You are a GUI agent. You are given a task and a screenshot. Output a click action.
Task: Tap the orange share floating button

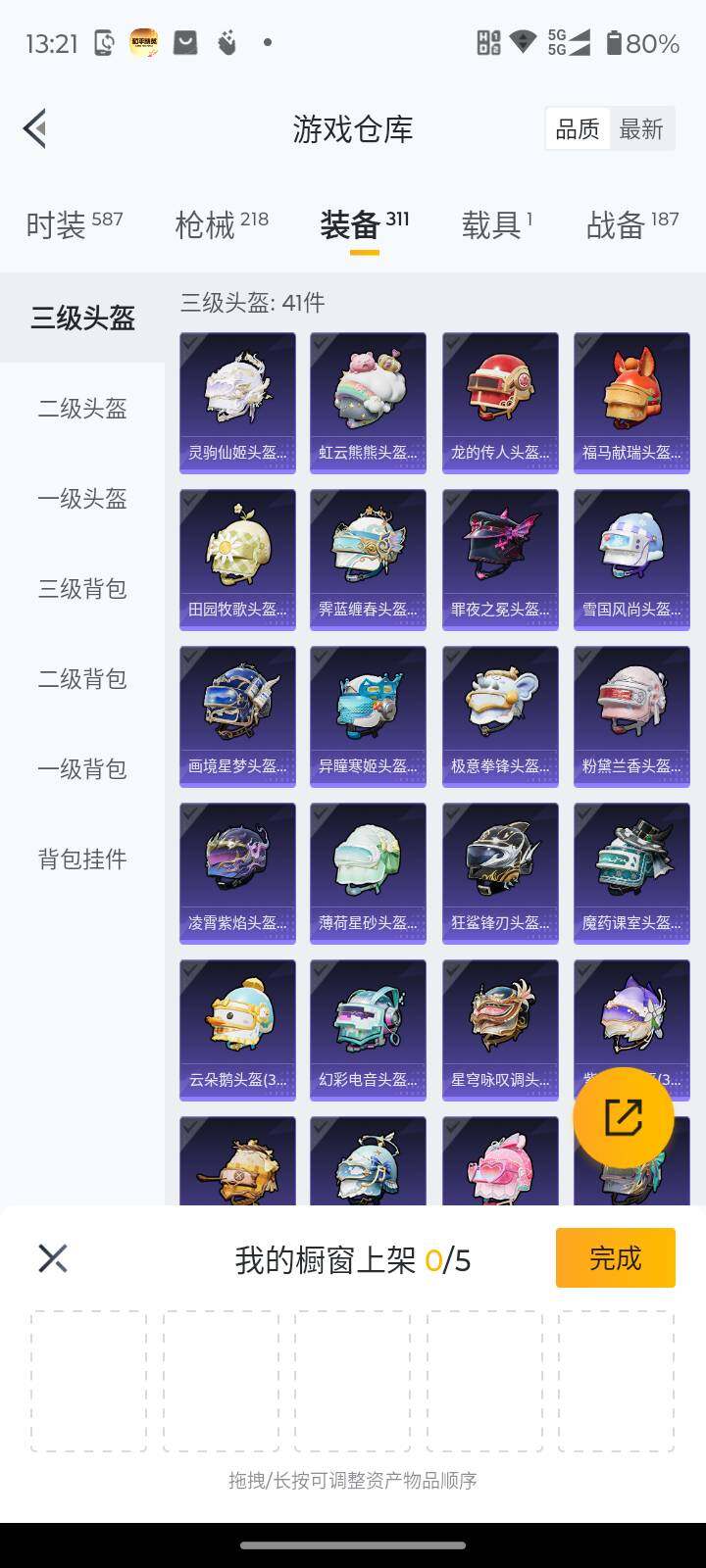click(623, 1117)
